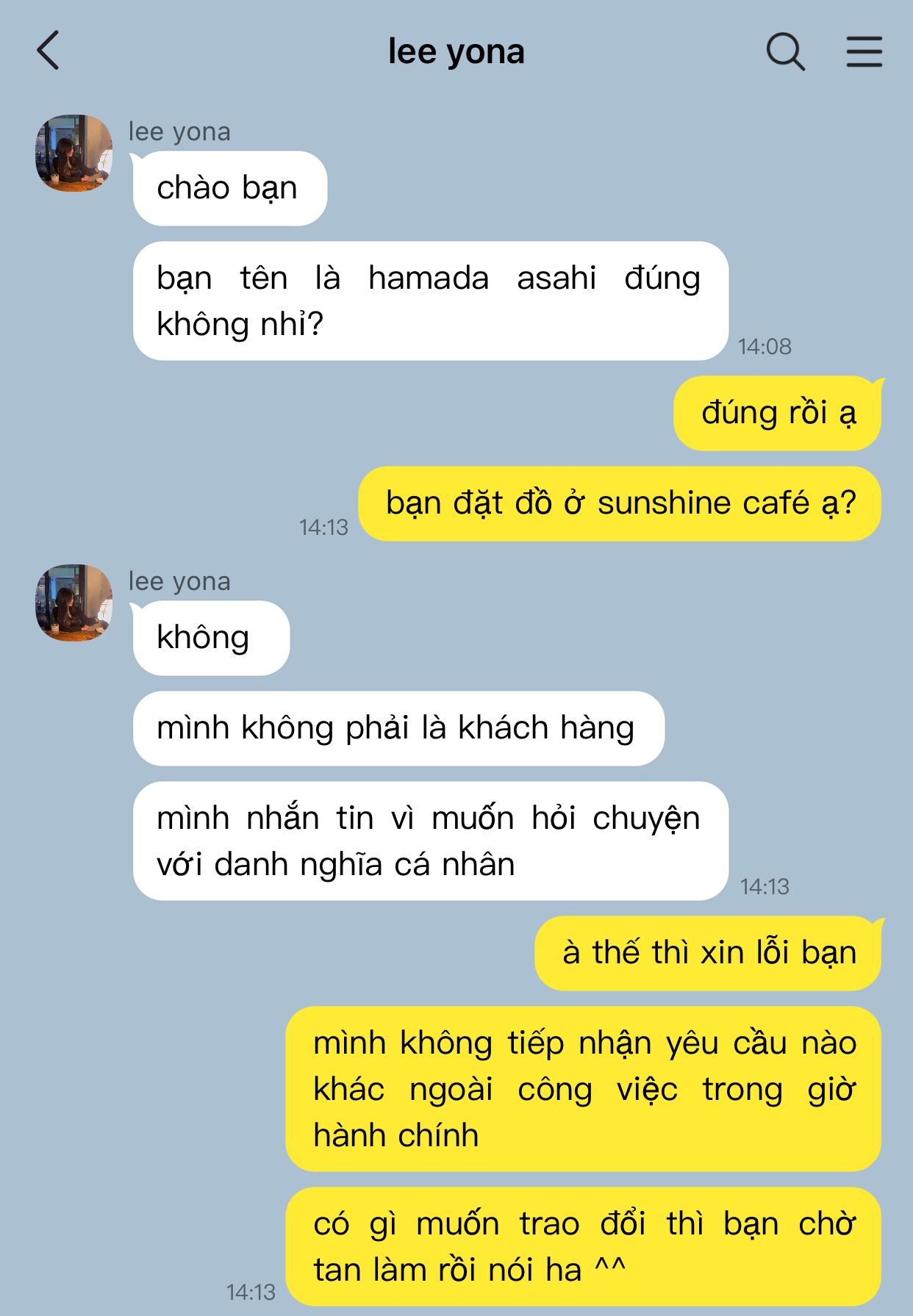Image resolution: width=913 pixels, height=1316 pixels.
Task: Open lee yona's avatar beside "không" message
Action: (x=74, y=603)
